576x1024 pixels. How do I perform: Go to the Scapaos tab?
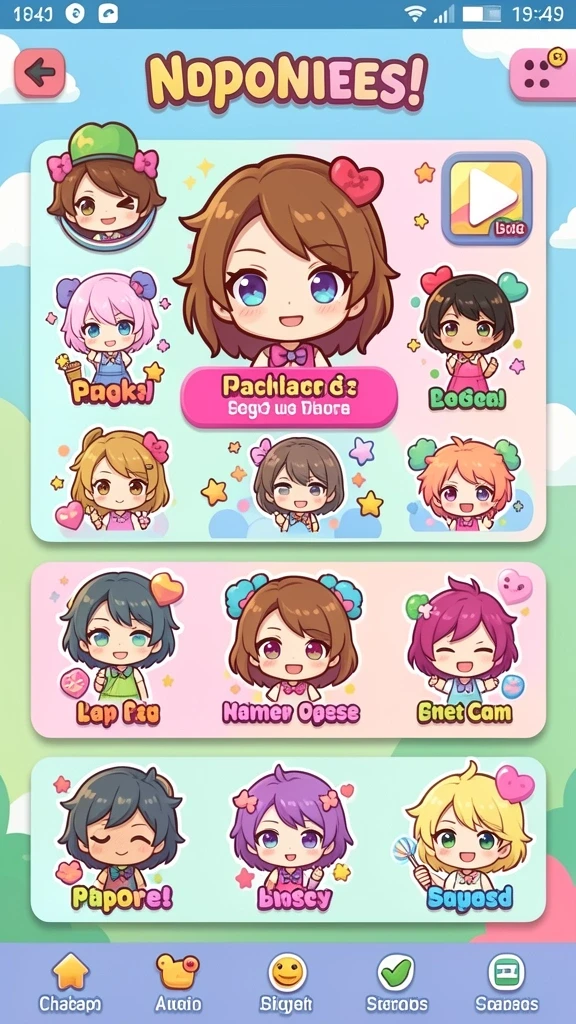507,982
